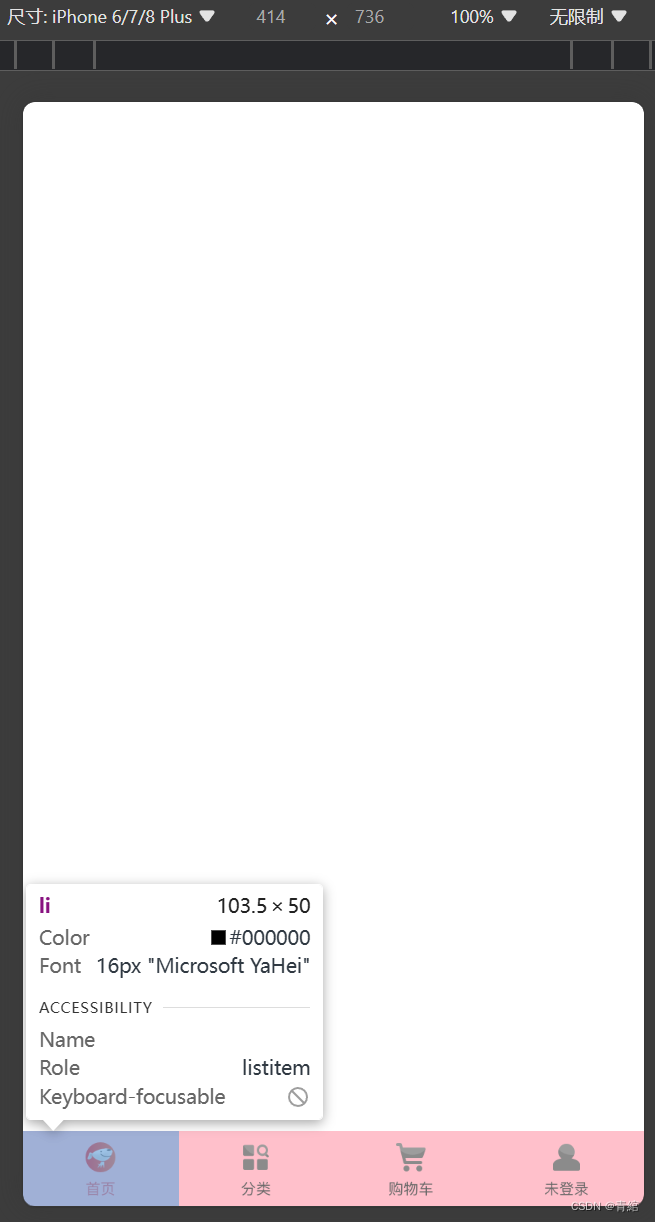Screen dimensions: 655x1222
Task: Open the 分类 tab
Action: 256,1168
